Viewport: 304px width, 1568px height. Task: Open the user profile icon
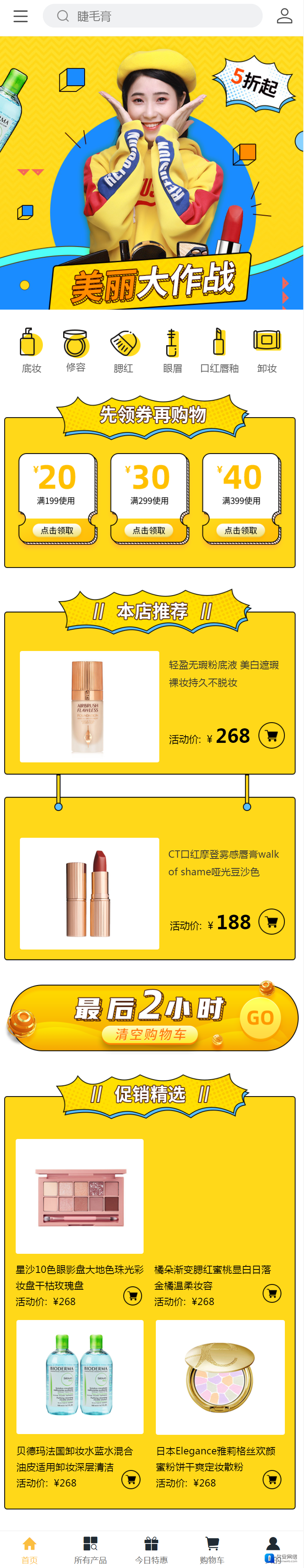click(x=284, y=16)
